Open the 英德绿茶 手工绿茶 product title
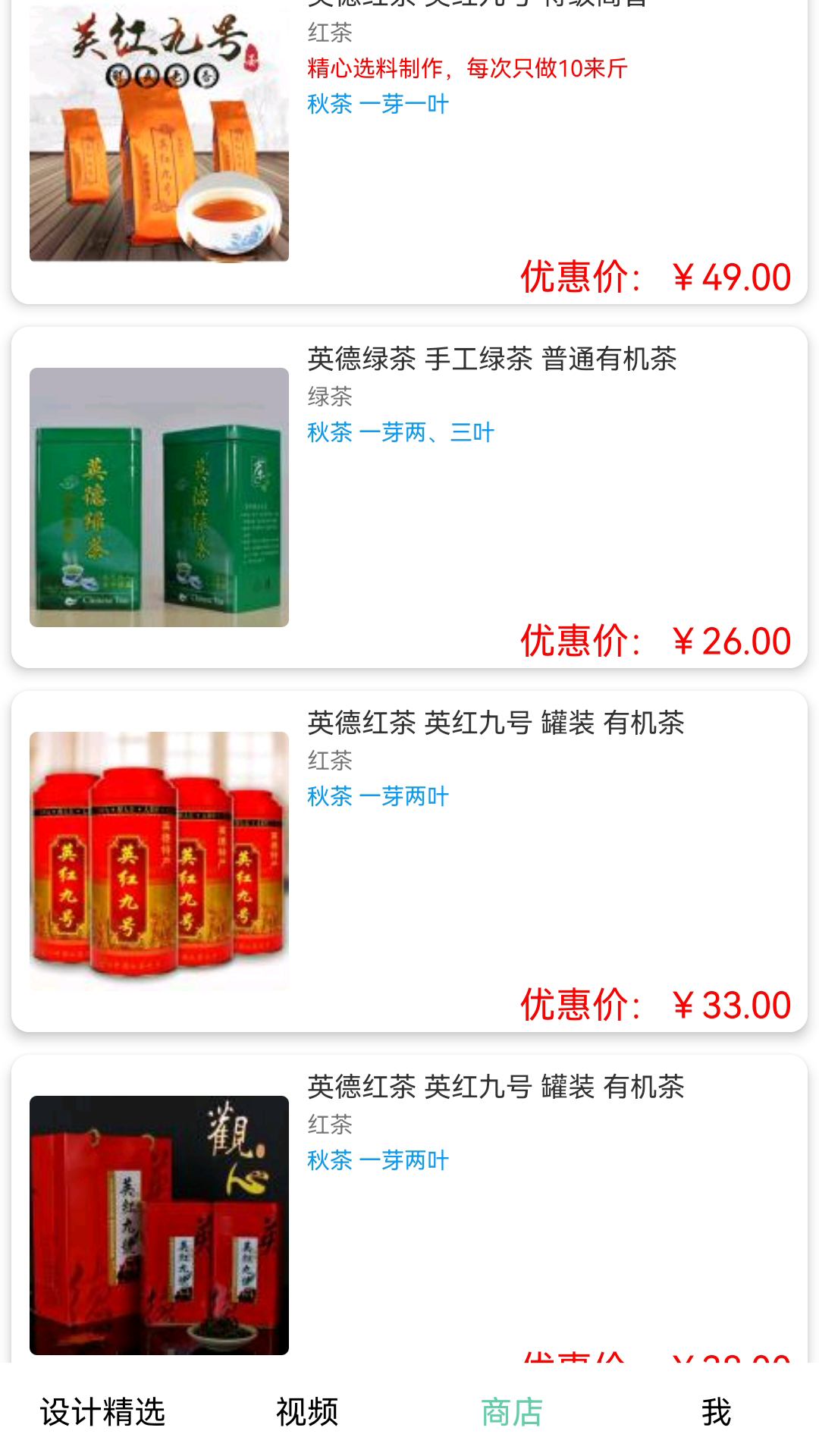819x1456 pixels. [x=493, y=359]
